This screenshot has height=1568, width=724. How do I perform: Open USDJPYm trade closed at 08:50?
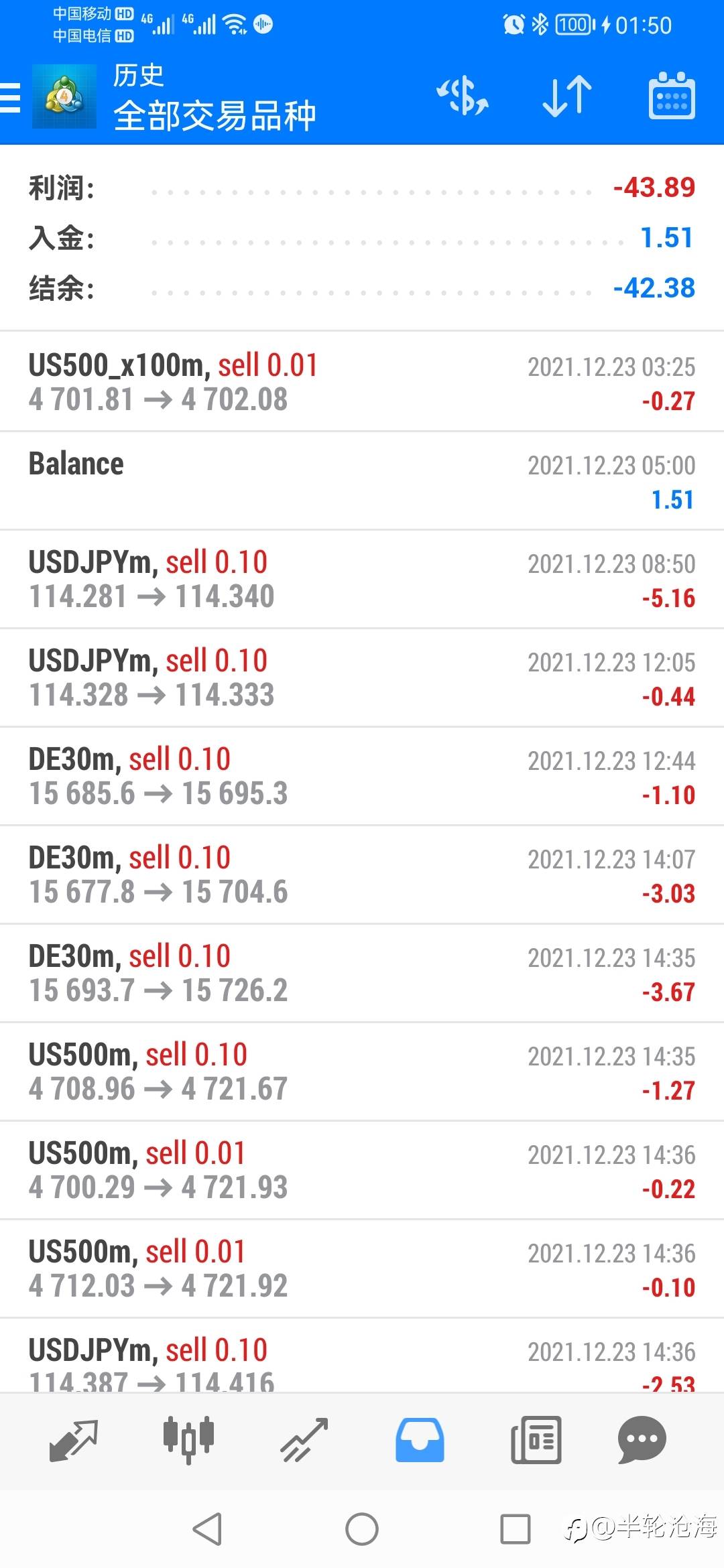click(x=362, y=579)
